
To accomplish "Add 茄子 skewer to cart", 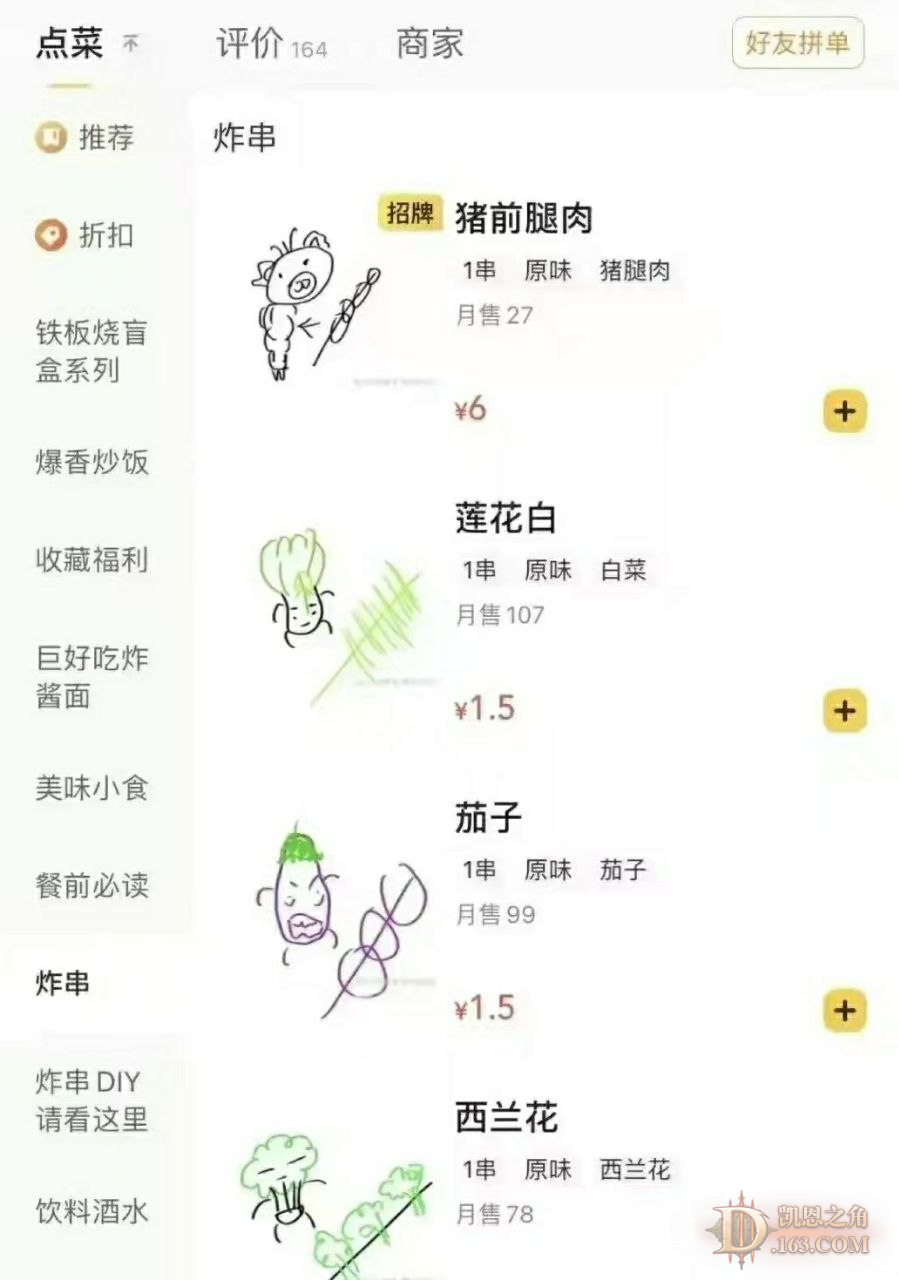I will click(x=845, y=1010).
